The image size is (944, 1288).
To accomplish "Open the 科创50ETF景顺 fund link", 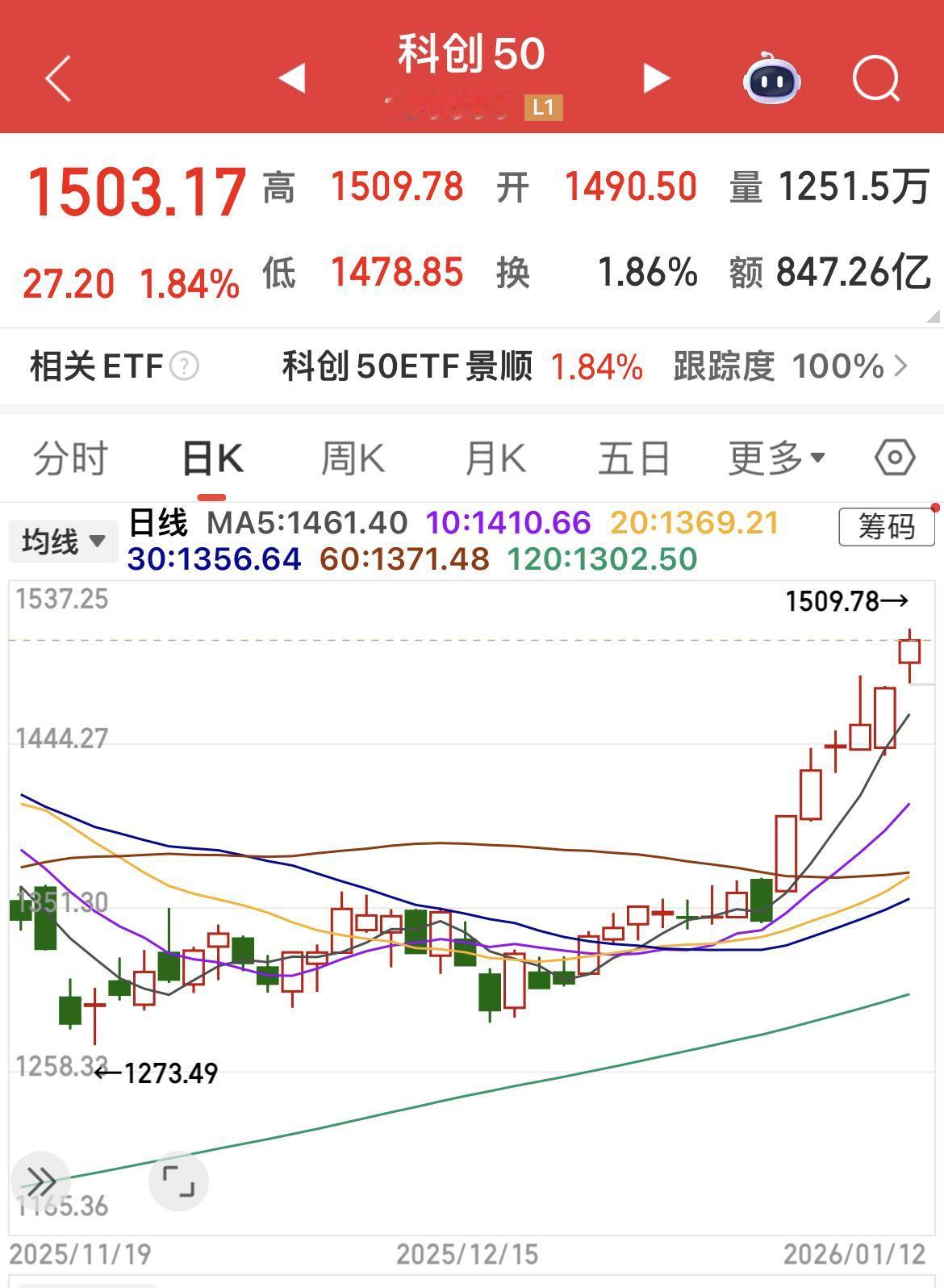I will pyautogui.click(x=407, y=367).
